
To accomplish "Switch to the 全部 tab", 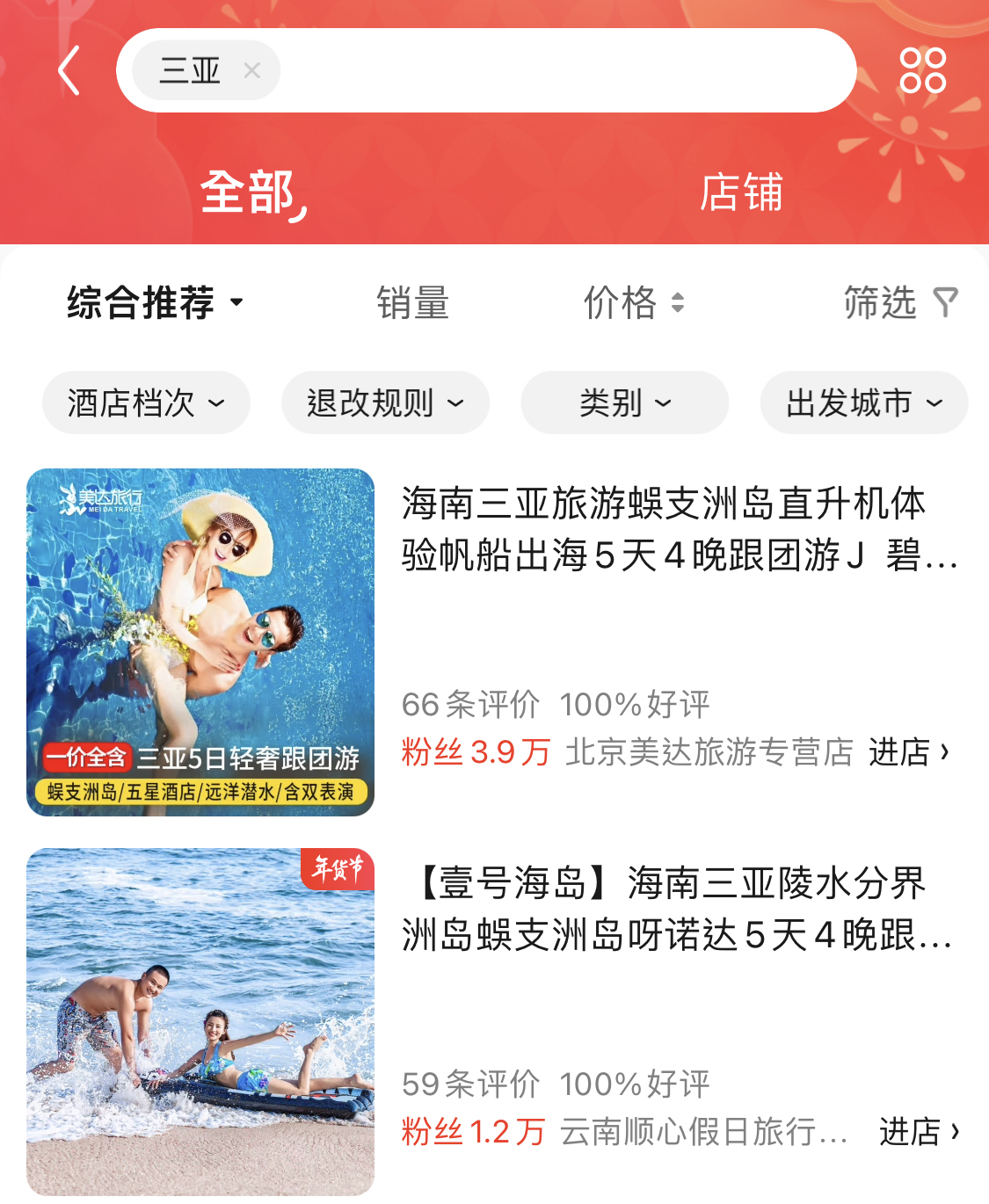I will click(x=247, y=192).
